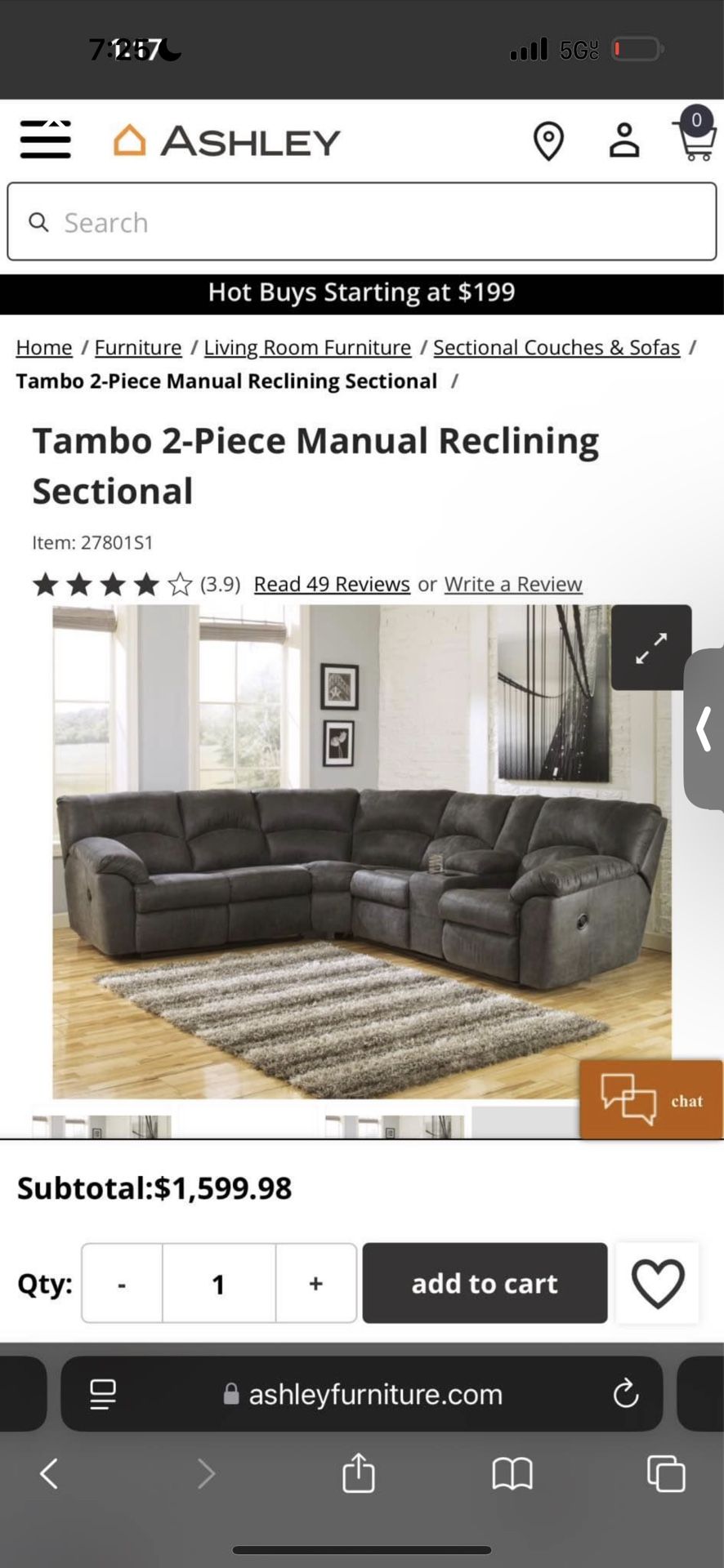Add the sectional to cart
724x1568 pixels.
485,1284
